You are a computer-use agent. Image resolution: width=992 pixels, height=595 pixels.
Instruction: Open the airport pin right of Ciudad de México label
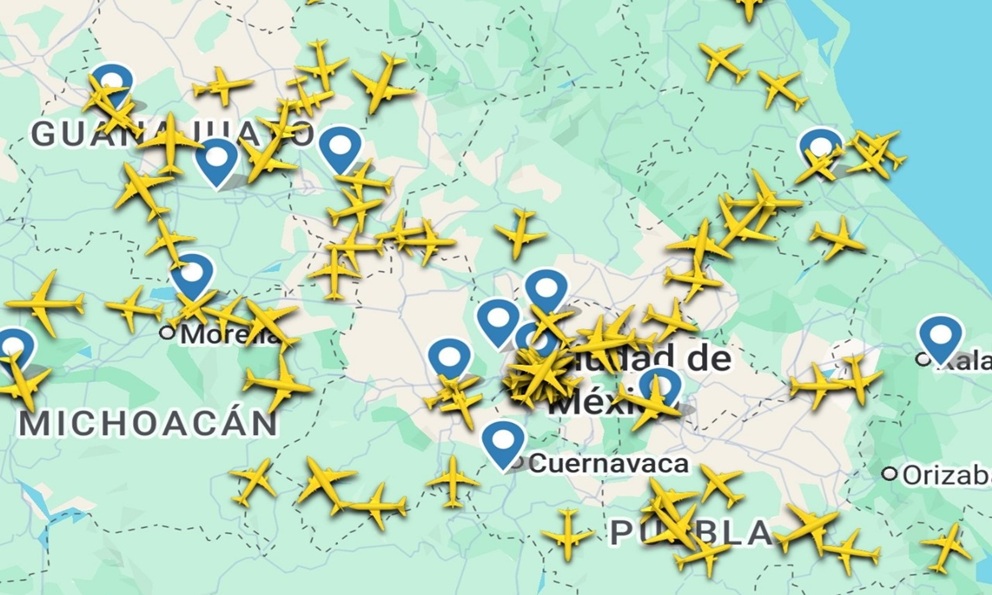(x=660, y=387)
